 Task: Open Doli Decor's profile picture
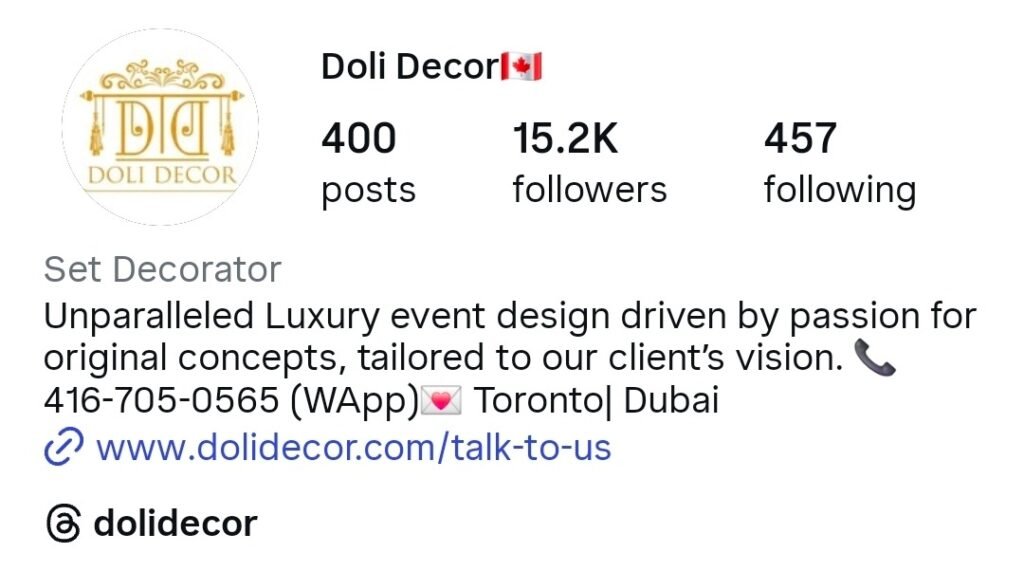(x=160, y=127)
